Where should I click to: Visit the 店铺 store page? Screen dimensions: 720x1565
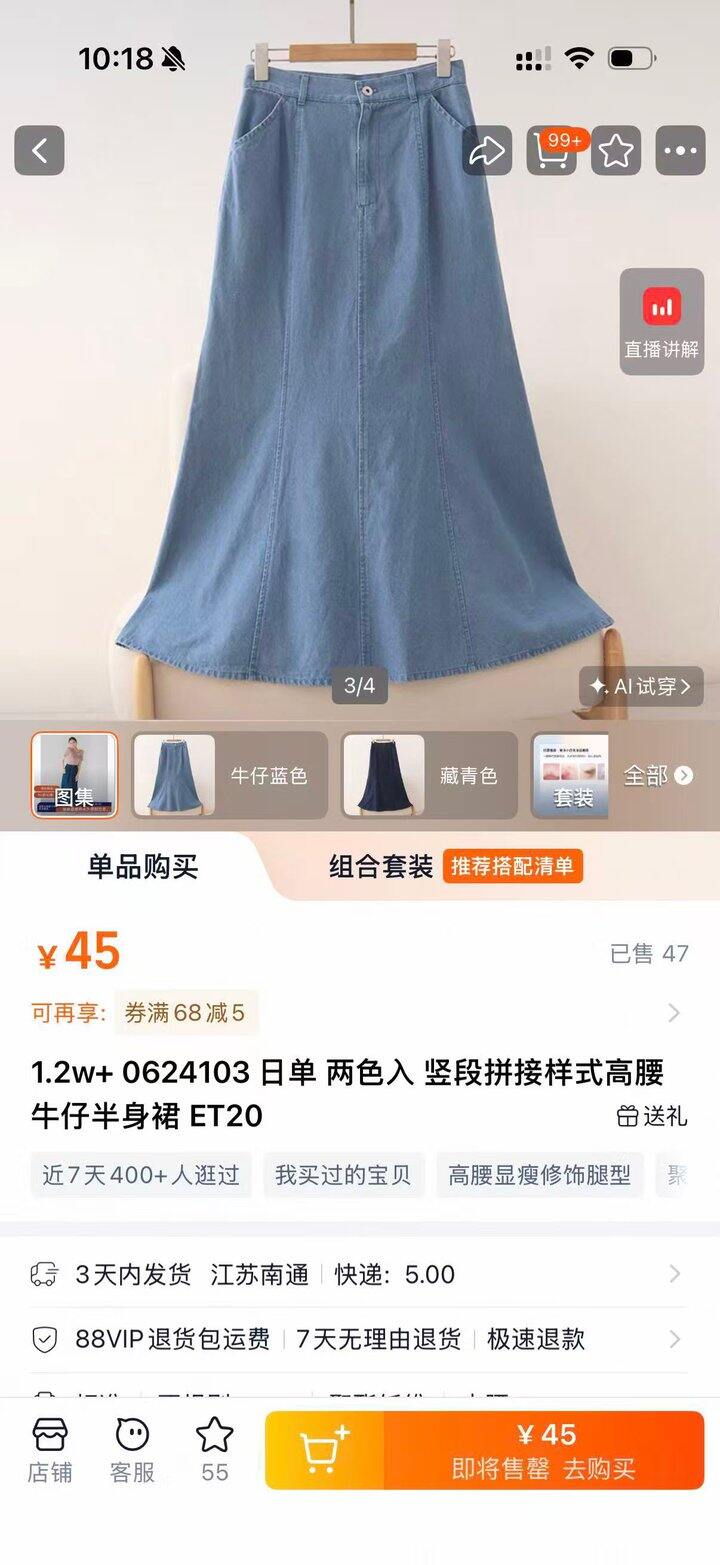(x=49, y=1449)
